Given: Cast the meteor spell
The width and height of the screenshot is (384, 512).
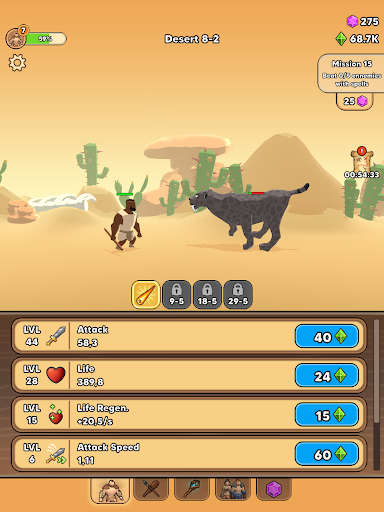Looking at the screenshot, I should [x=146, y=294].
